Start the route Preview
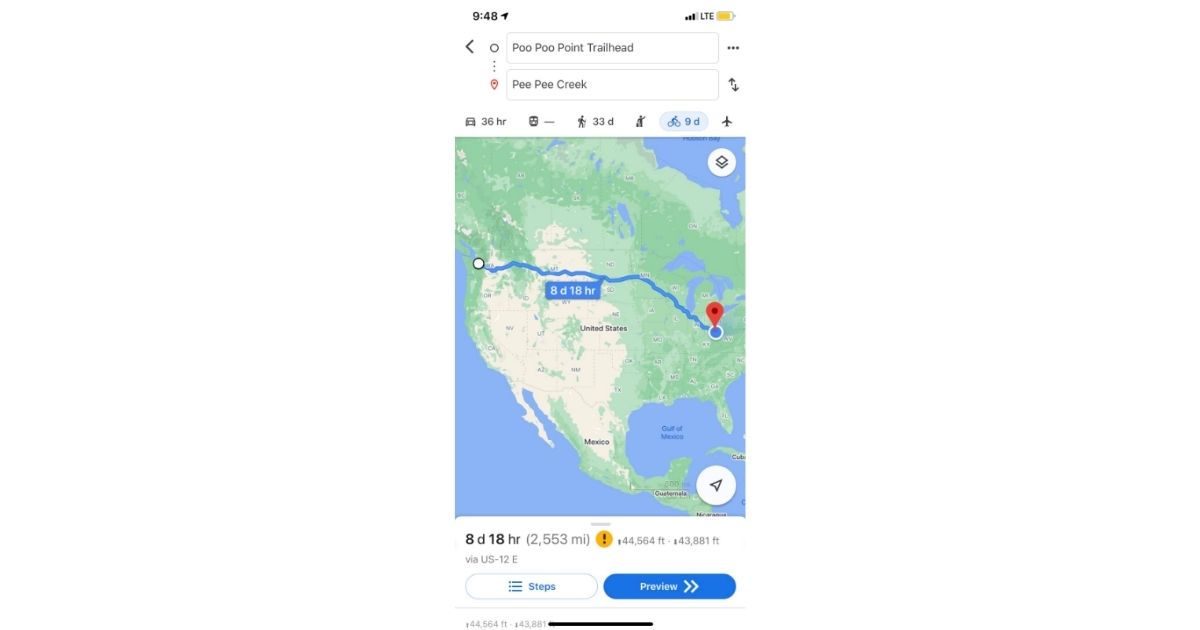Screen dimensions: 1200x630 [x=669, y=587]
